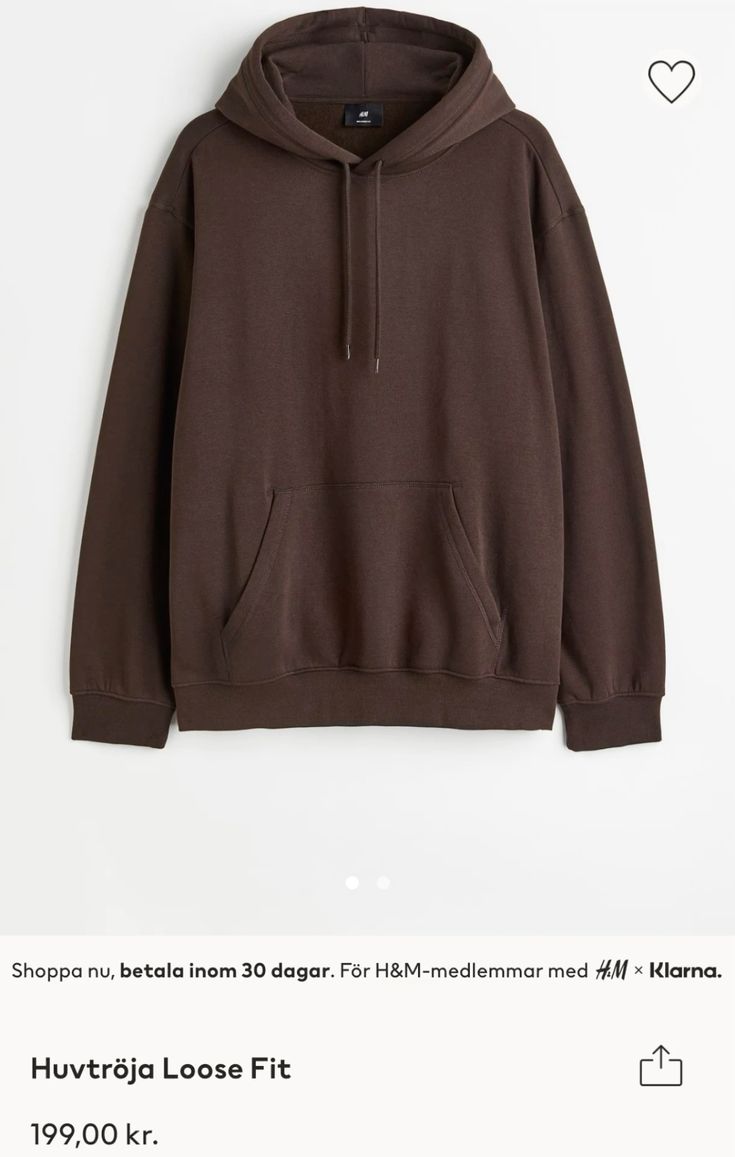Click the price 199,00 kr
Screen dimensions: 735x1157
point(93,1136)
